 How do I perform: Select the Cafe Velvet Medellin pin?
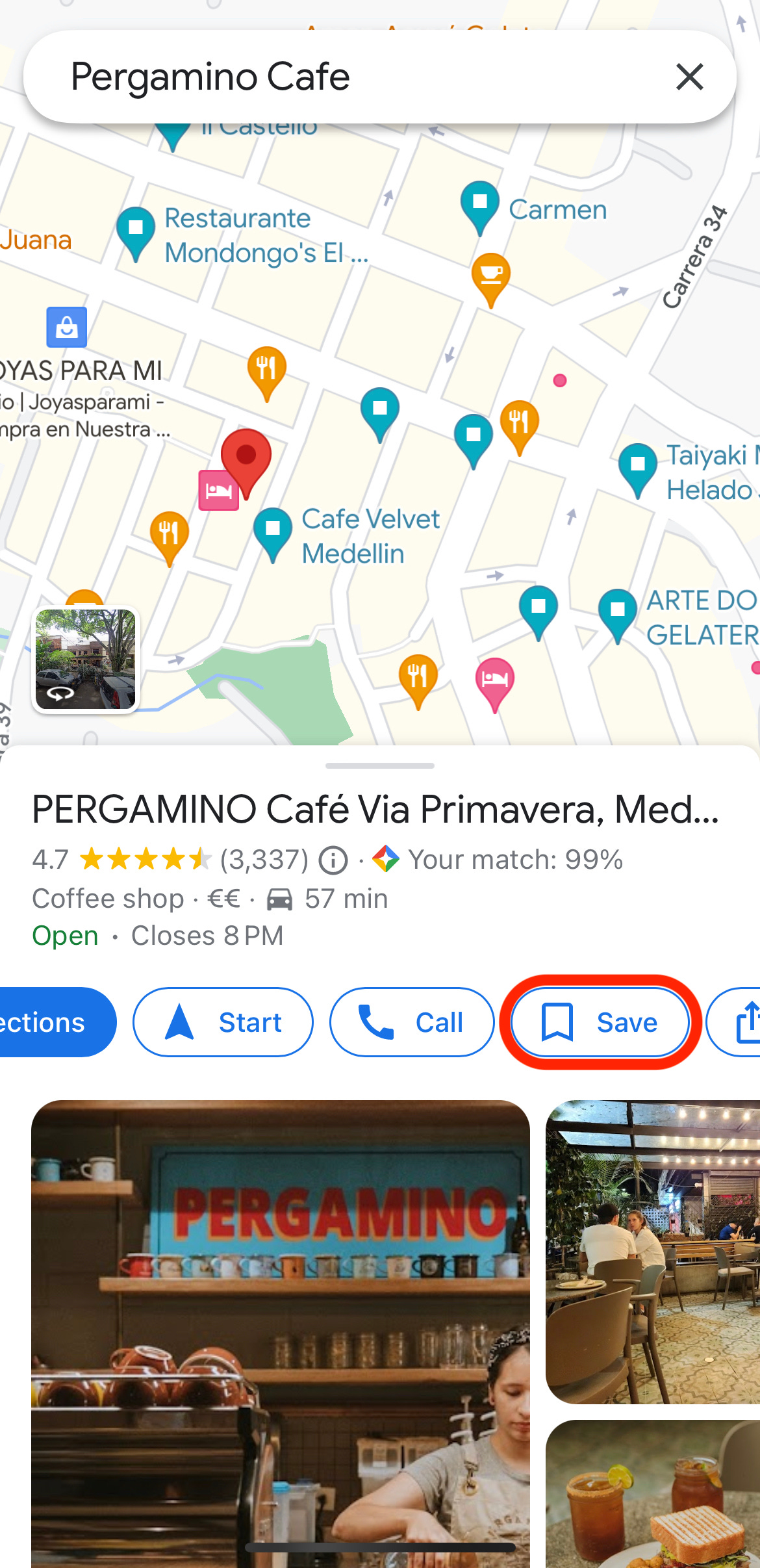(x=273, y=532)
